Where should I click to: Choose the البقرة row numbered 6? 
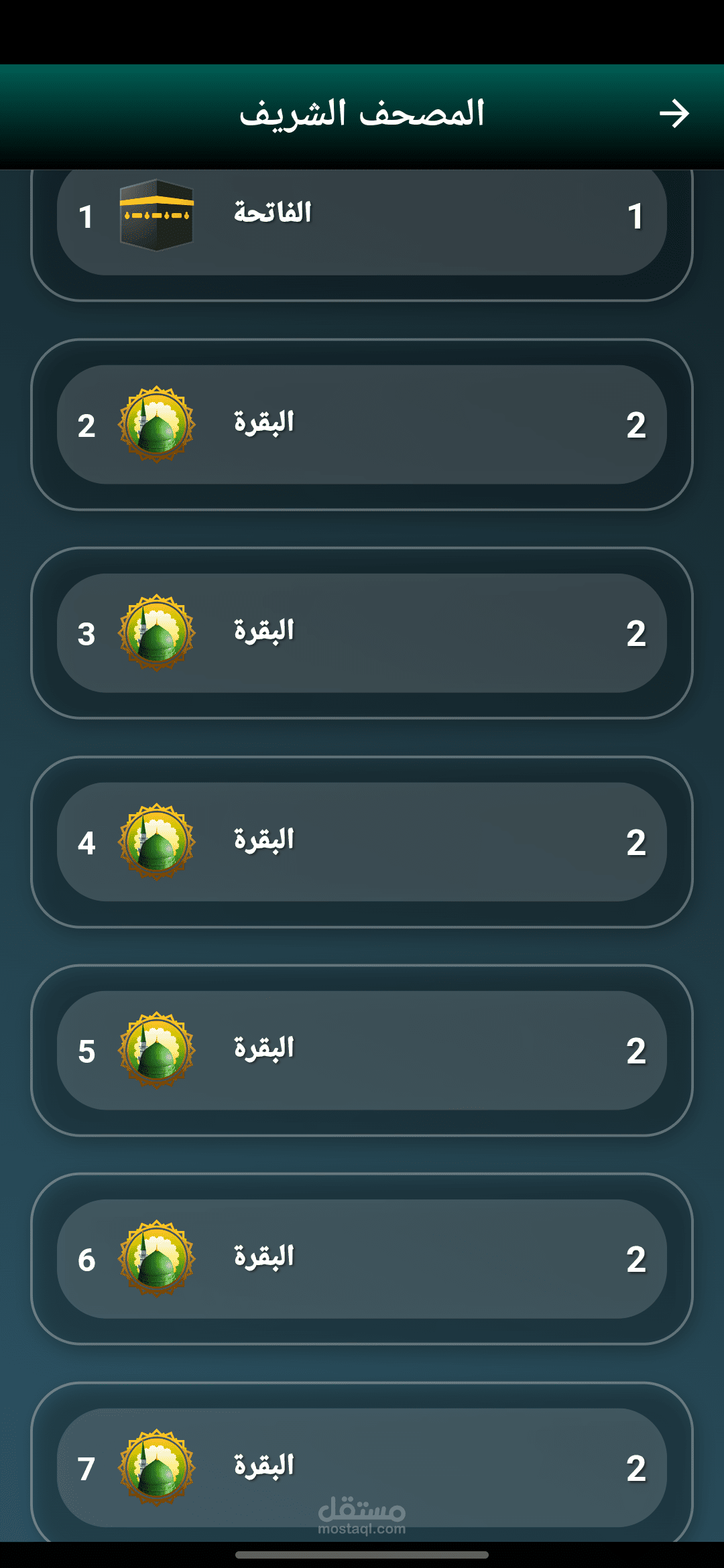pyautogui.click(x=362, y=1259)
